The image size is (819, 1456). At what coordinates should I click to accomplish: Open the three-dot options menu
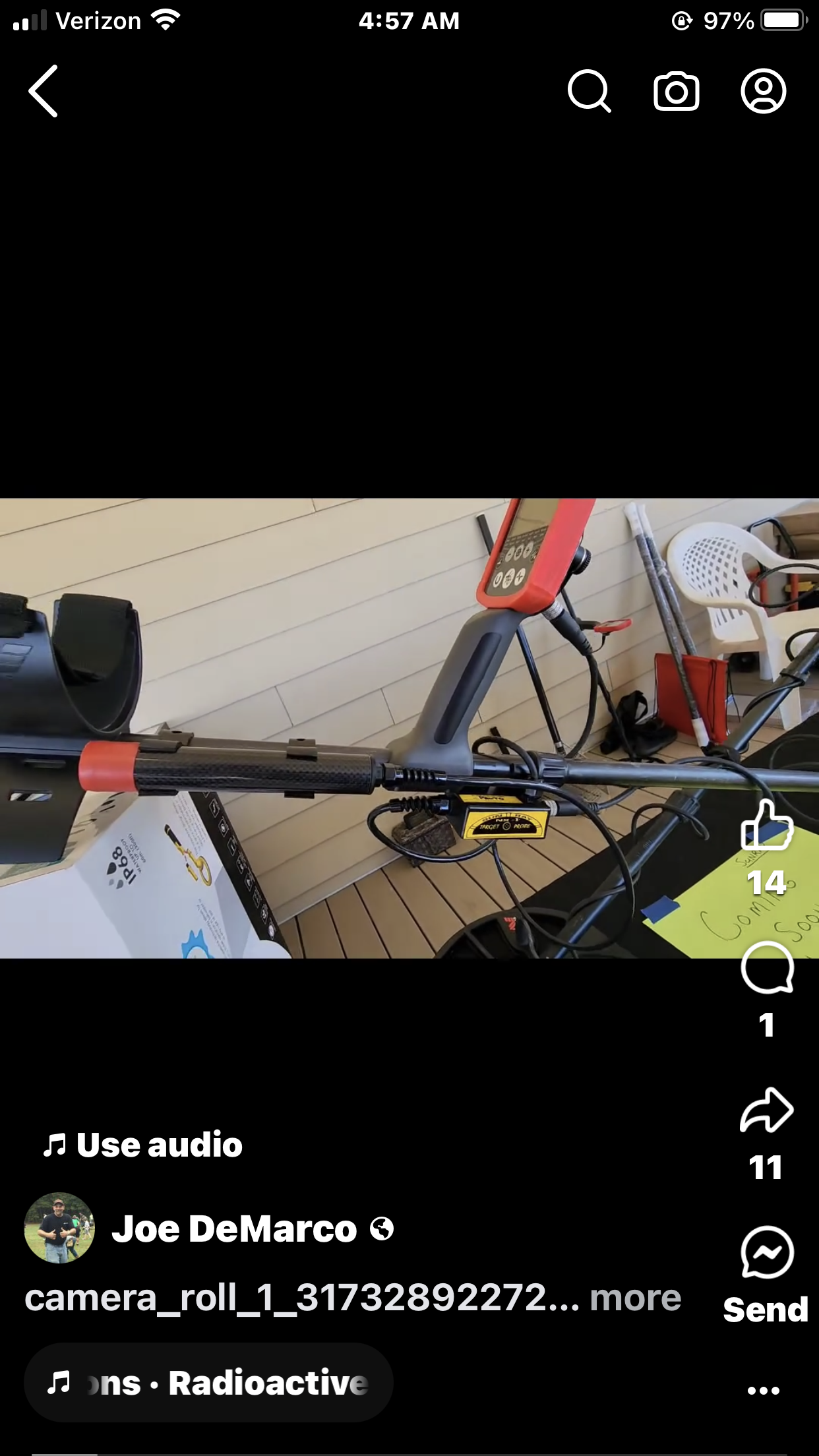pos(764,1390)
